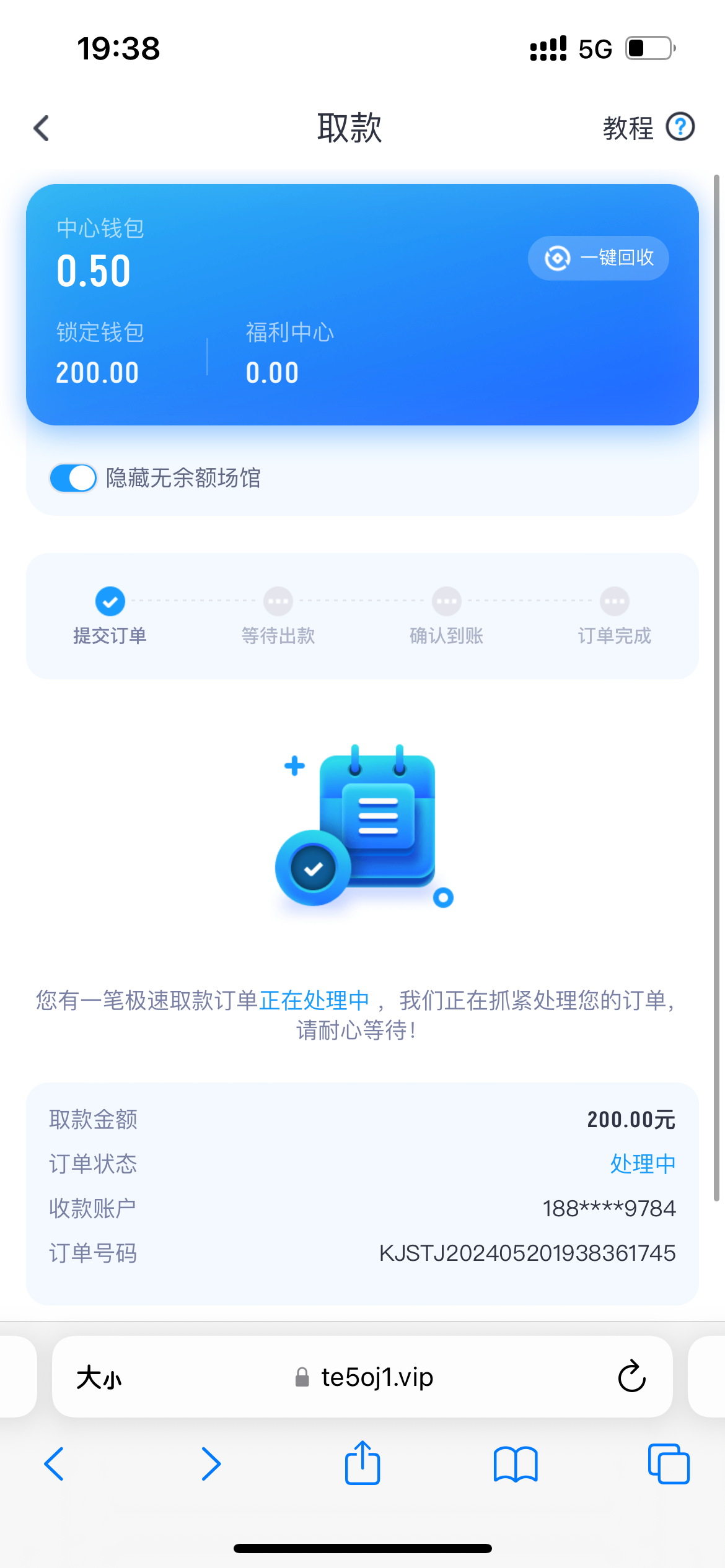This screenshot has width=725, height=1568.
Task: Reload the te5oj1.vip page
Action: 631,1377
